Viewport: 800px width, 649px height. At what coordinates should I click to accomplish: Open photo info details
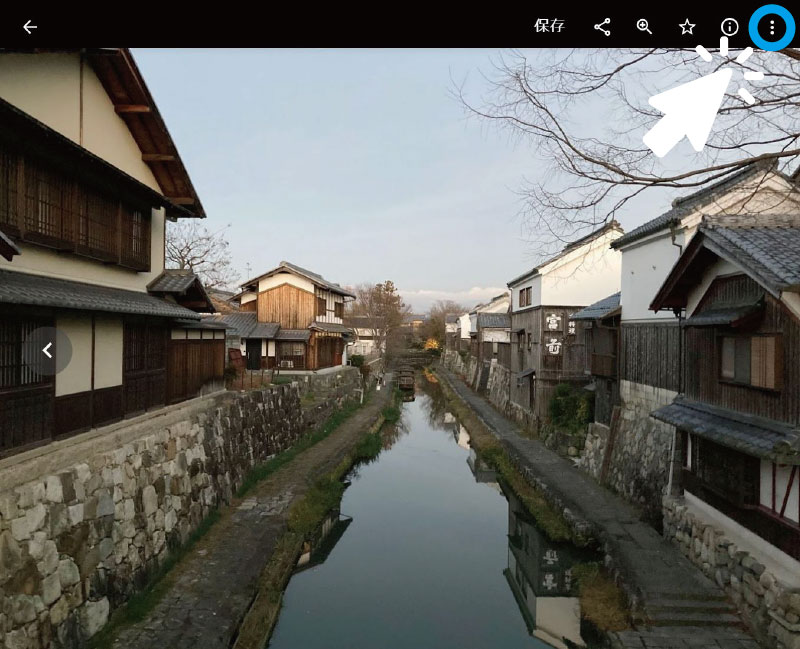(x=730, y=27)
